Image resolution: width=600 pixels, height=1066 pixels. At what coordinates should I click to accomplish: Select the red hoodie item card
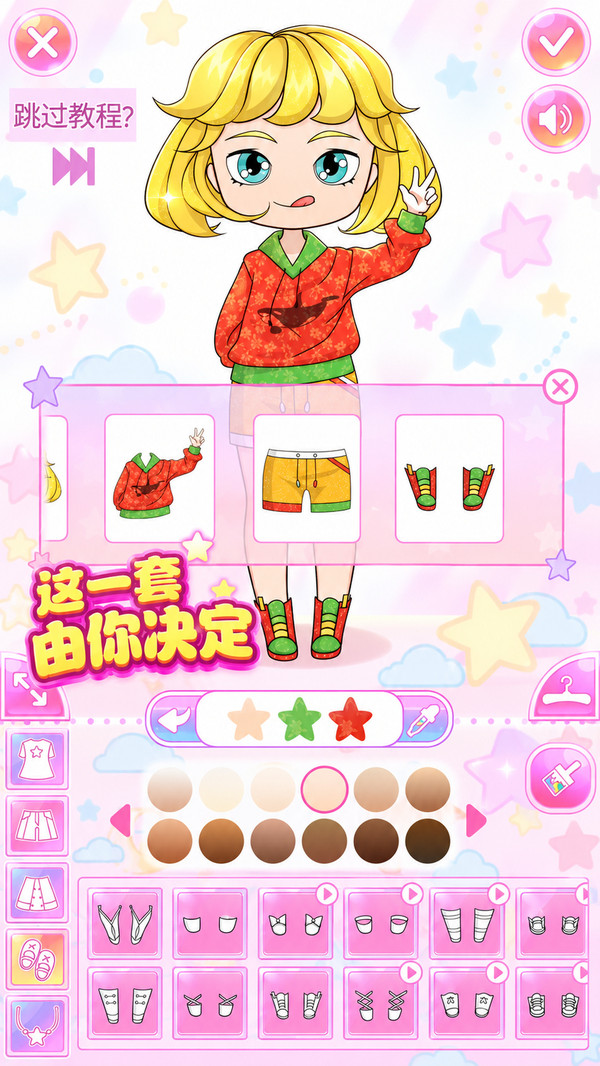(160, 478)
